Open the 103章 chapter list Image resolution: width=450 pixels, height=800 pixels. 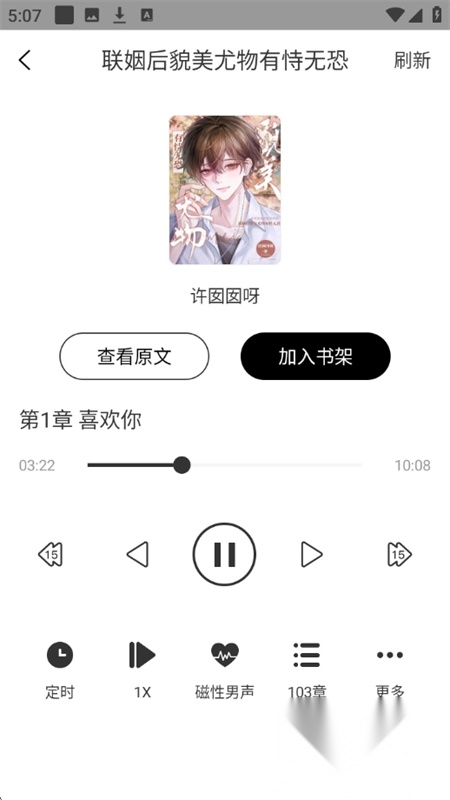tap(307, 670)
